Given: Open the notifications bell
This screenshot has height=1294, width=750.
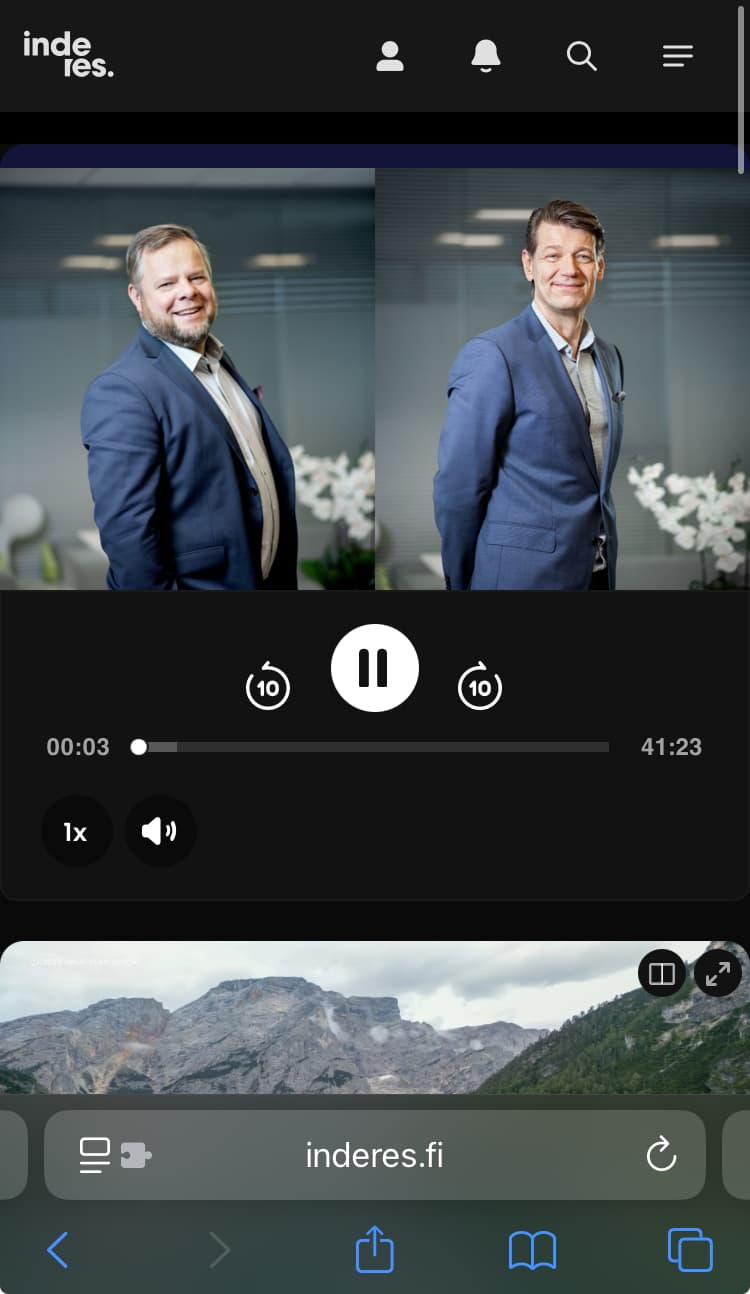Looking at the screenshot, I should (x=486, y=56).
